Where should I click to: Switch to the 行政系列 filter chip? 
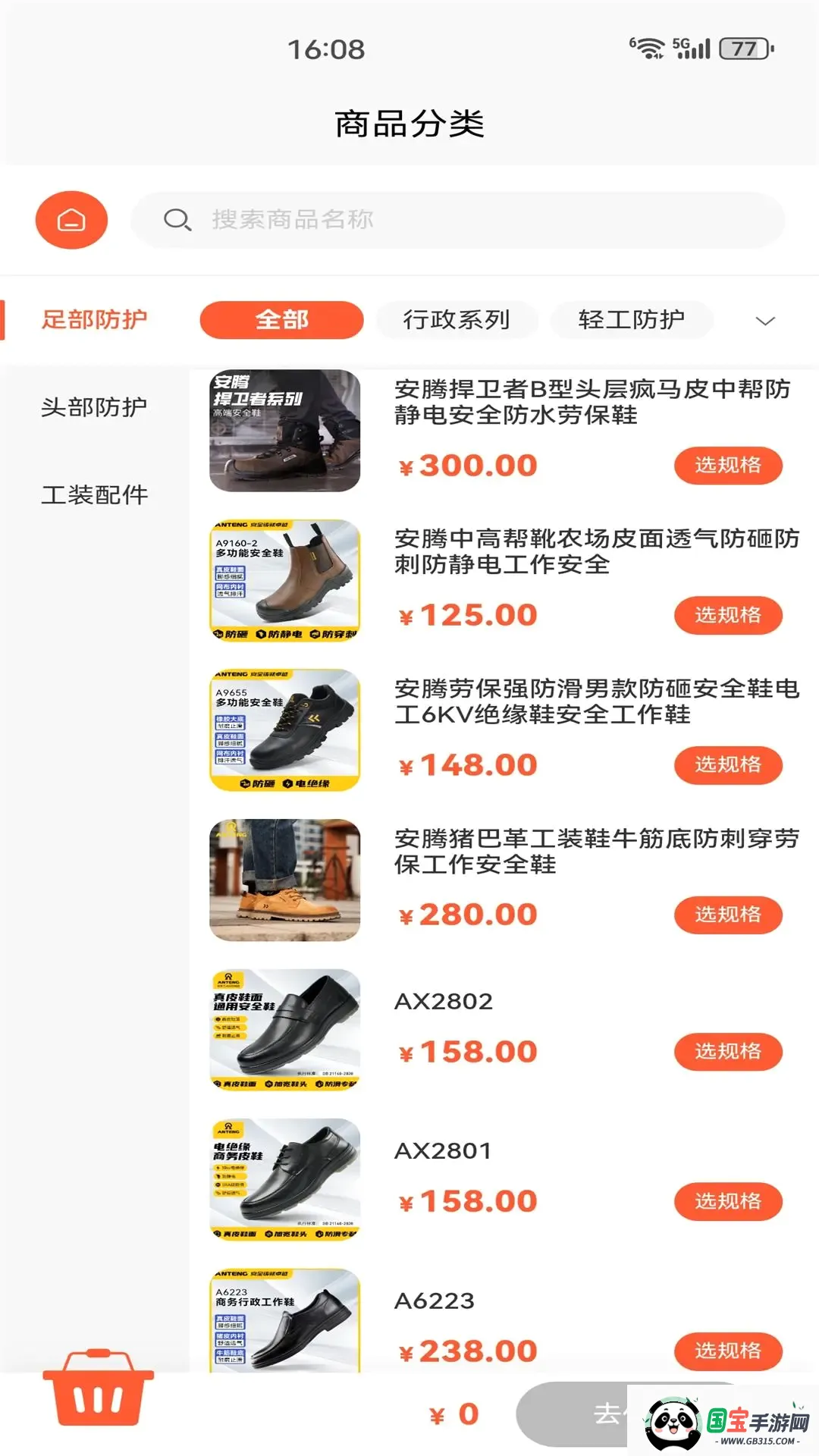[x=457, y=320]
